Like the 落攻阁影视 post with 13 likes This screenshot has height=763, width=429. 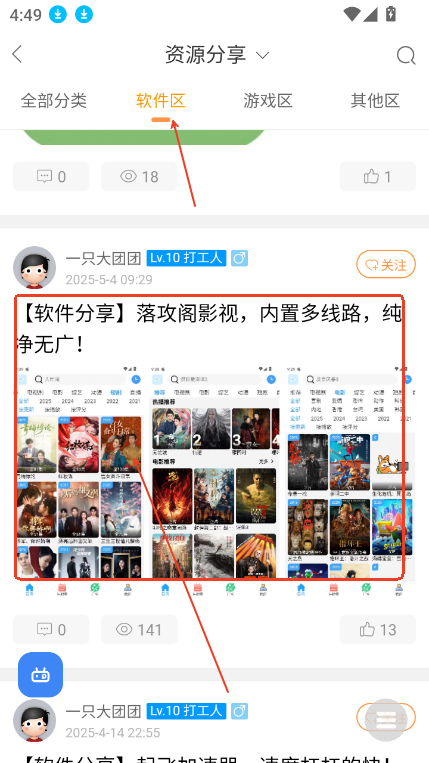[x=377, y=630]
